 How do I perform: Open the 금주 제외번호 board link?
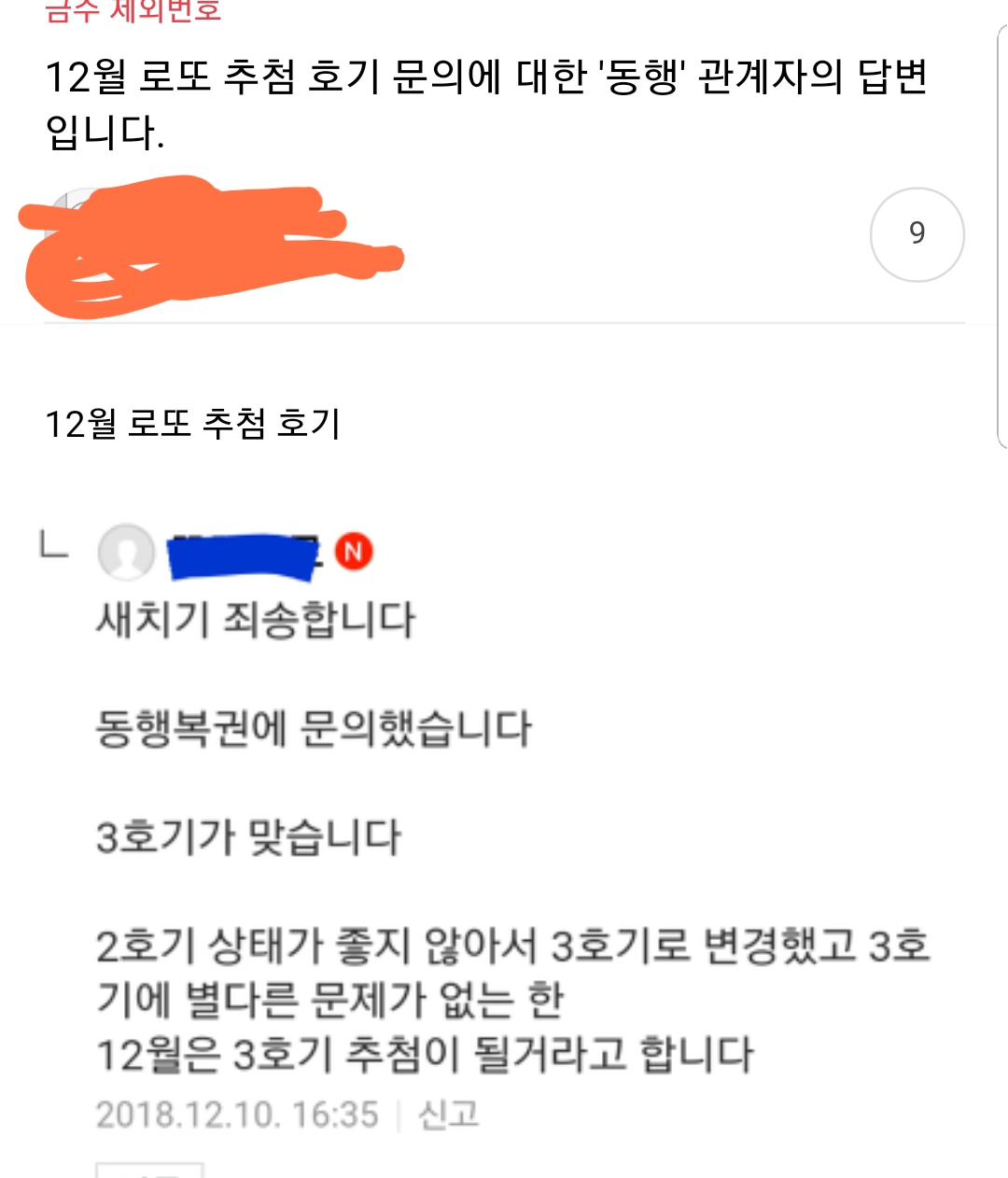133,11
